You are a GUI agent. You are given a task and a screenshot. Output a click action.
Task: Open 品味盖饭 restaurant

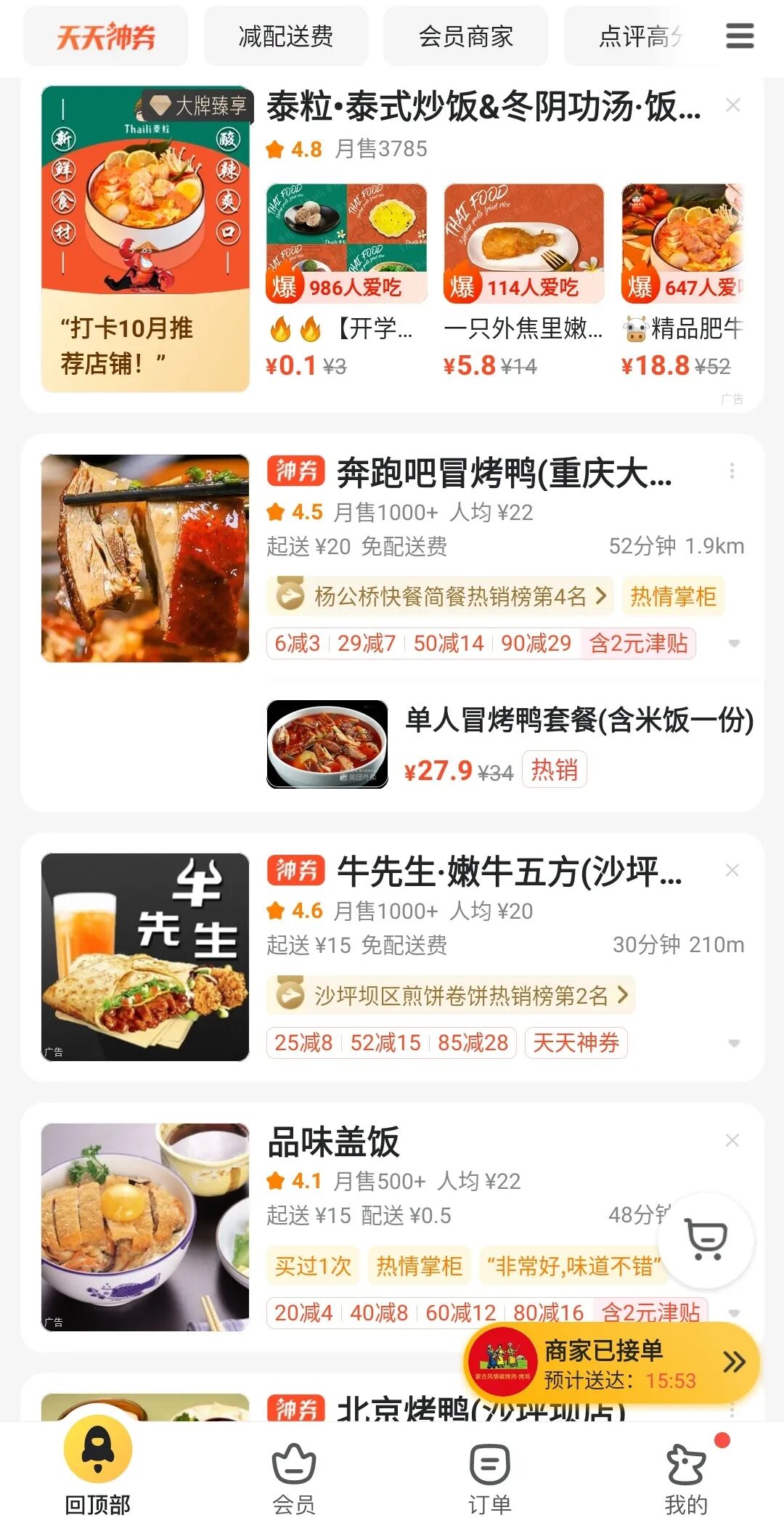pyautogui.click(x=334, y=1142)
